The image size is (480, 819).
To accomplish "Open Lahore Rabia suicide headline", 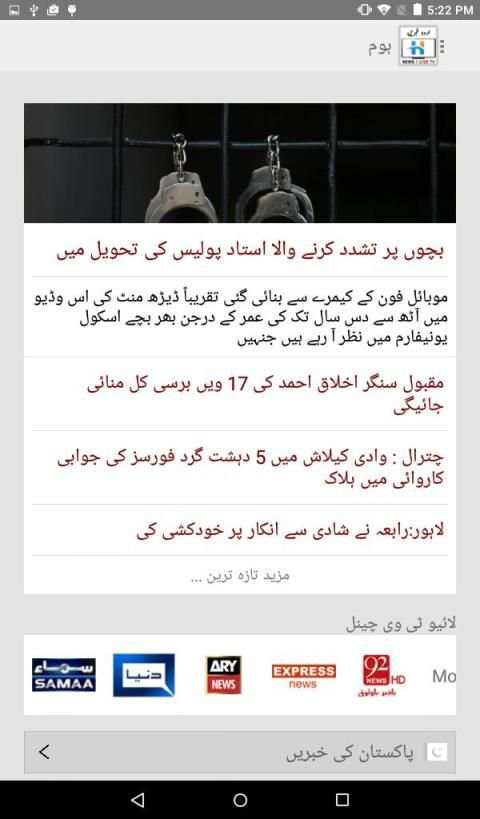I will pos(290,531).
